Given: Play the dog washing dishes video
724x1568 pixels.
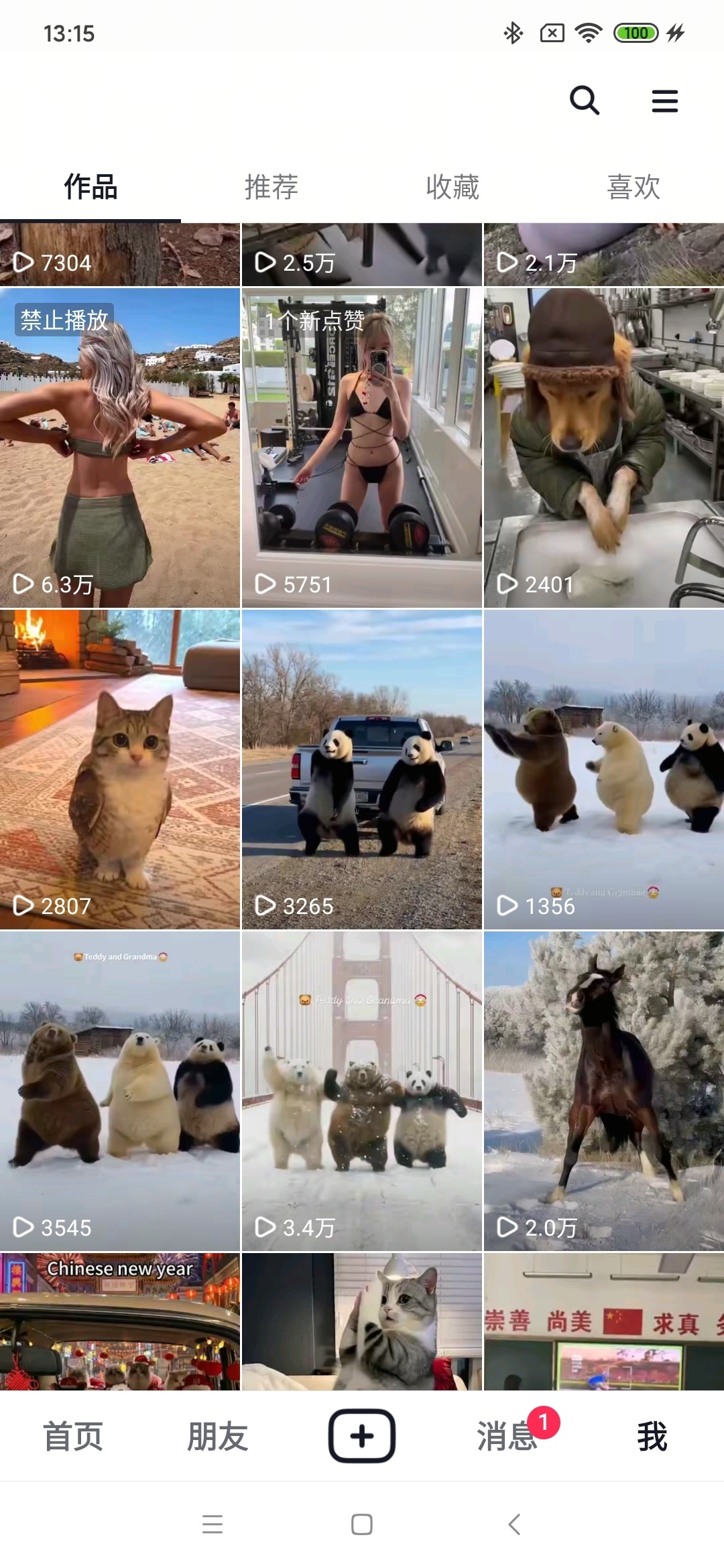Looking at the screenshot, I should pos(604,448).
